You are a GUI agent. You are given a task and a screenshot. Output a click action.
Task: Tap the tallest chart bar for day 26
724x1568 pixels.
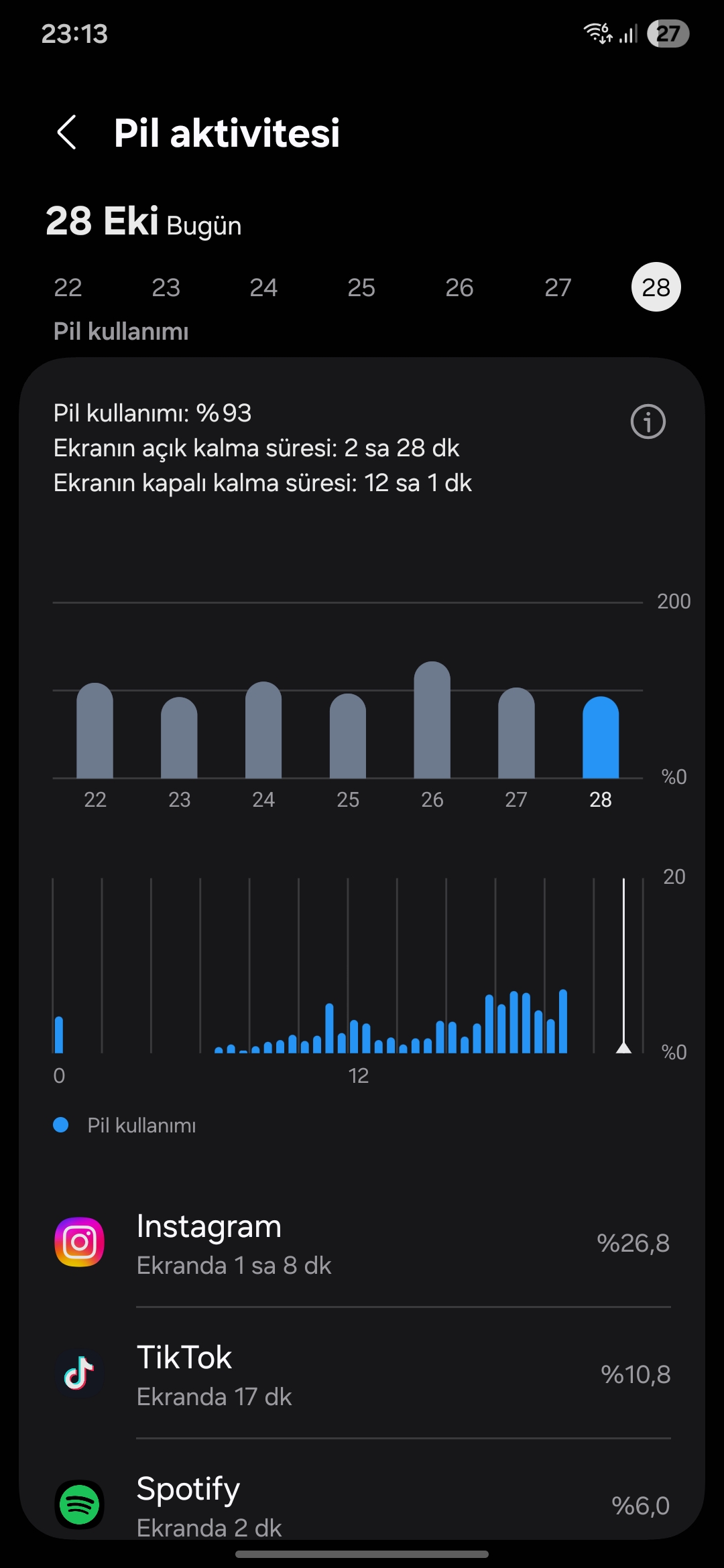(432, 720)
